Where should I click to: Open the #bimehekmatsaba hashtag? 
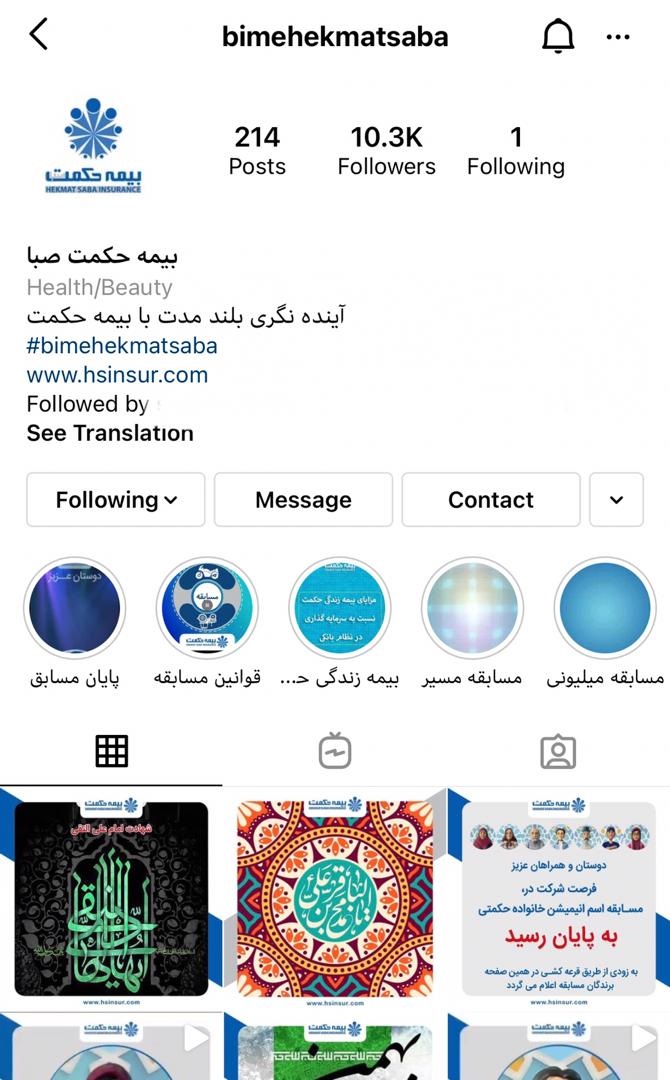pos(121,346)
